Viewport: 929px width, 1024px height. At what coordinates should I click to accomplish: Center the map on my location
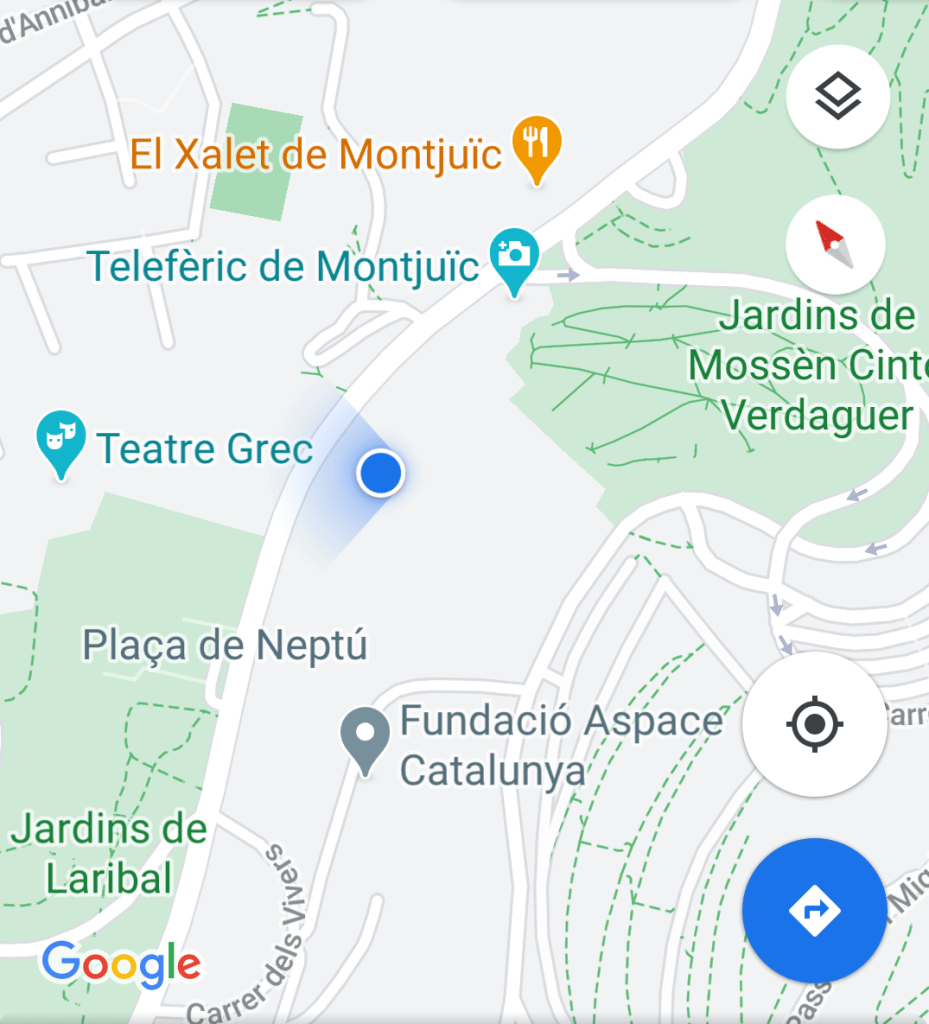coord(814,723)
